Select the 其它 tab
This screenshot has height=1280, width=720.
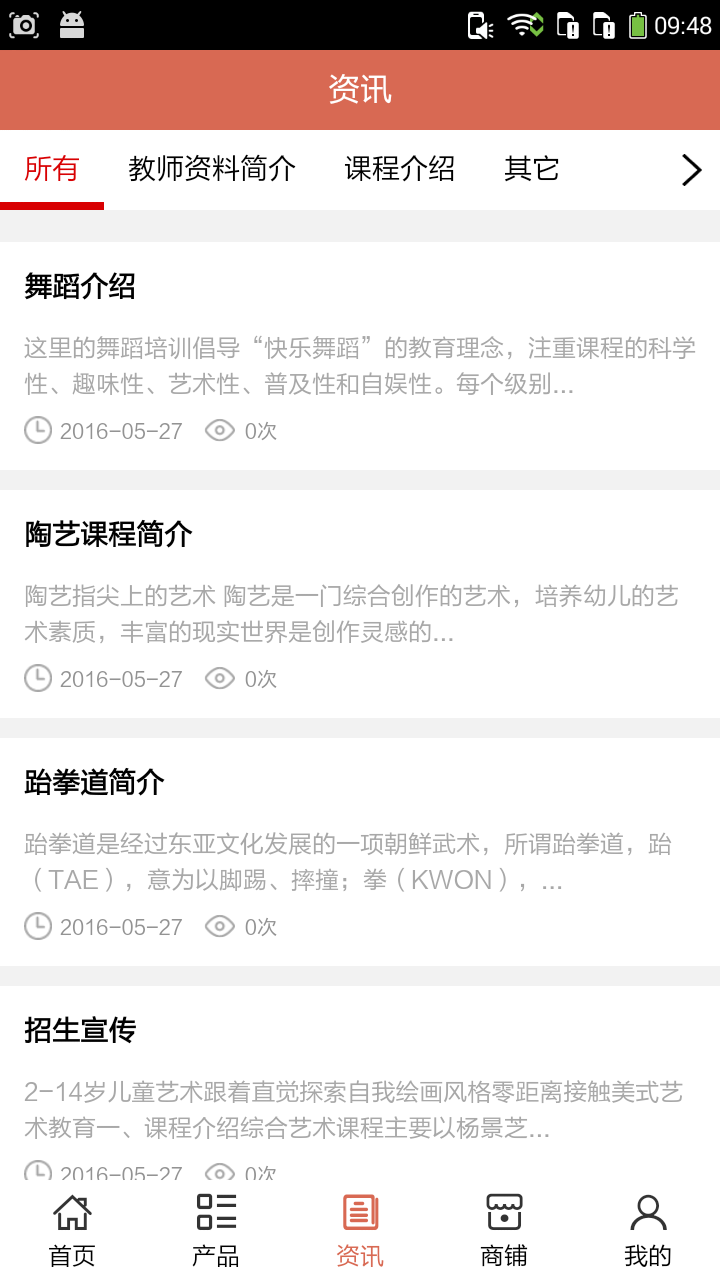(533, 170)
